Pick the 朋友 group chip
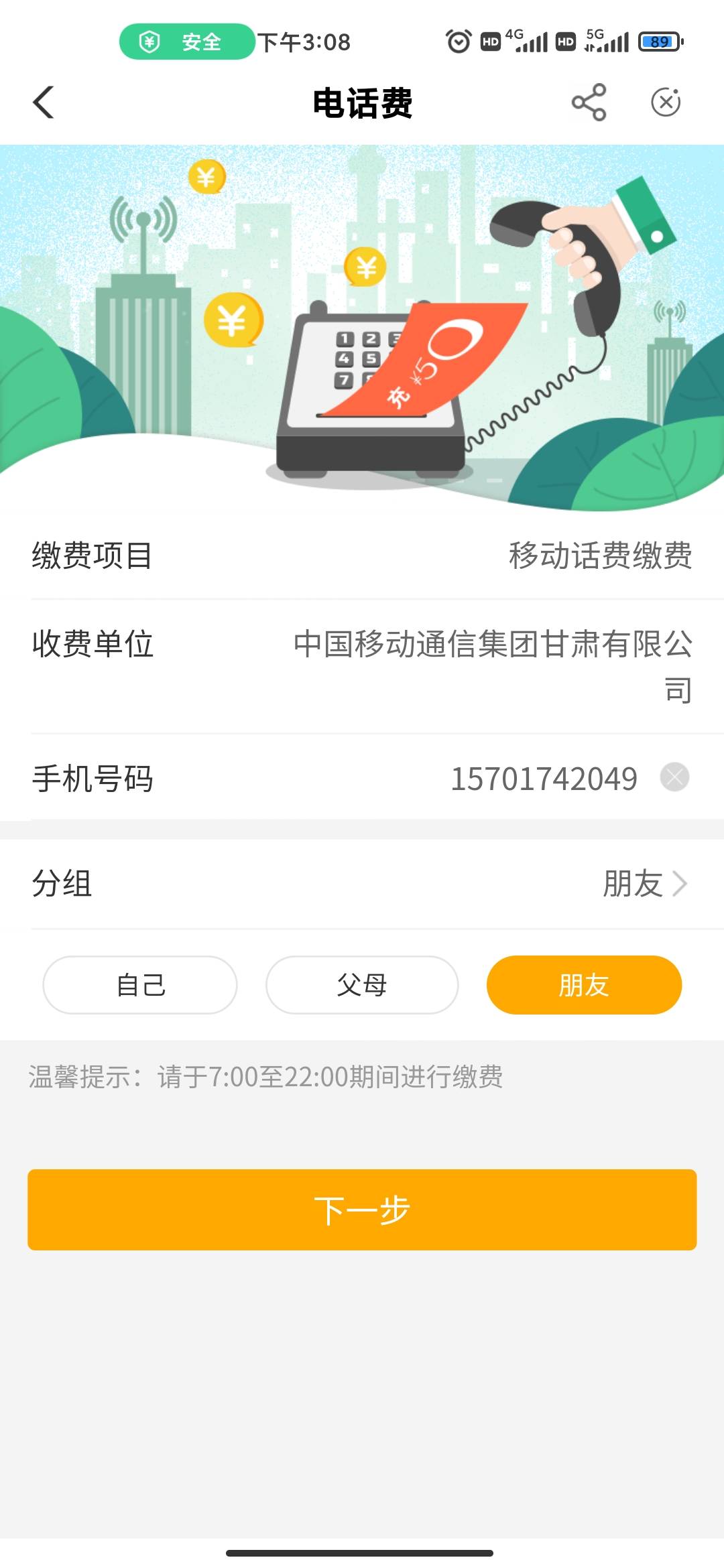Screen dimensions: 724x1568 [584, 985]
